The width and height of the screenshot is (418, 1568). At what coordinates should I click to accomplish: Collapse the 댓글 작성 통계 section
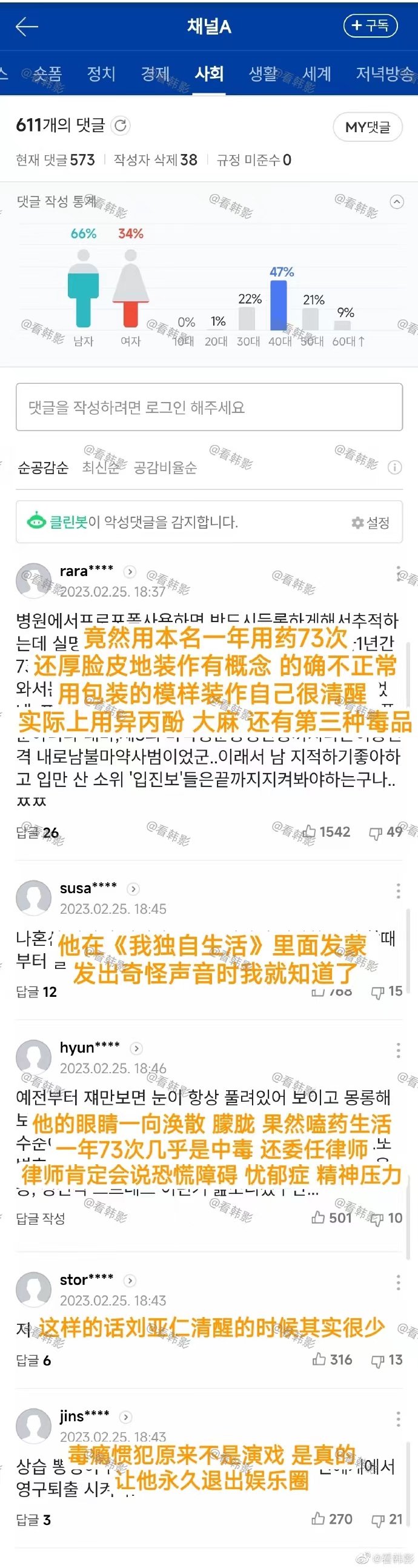click(397, 202)
